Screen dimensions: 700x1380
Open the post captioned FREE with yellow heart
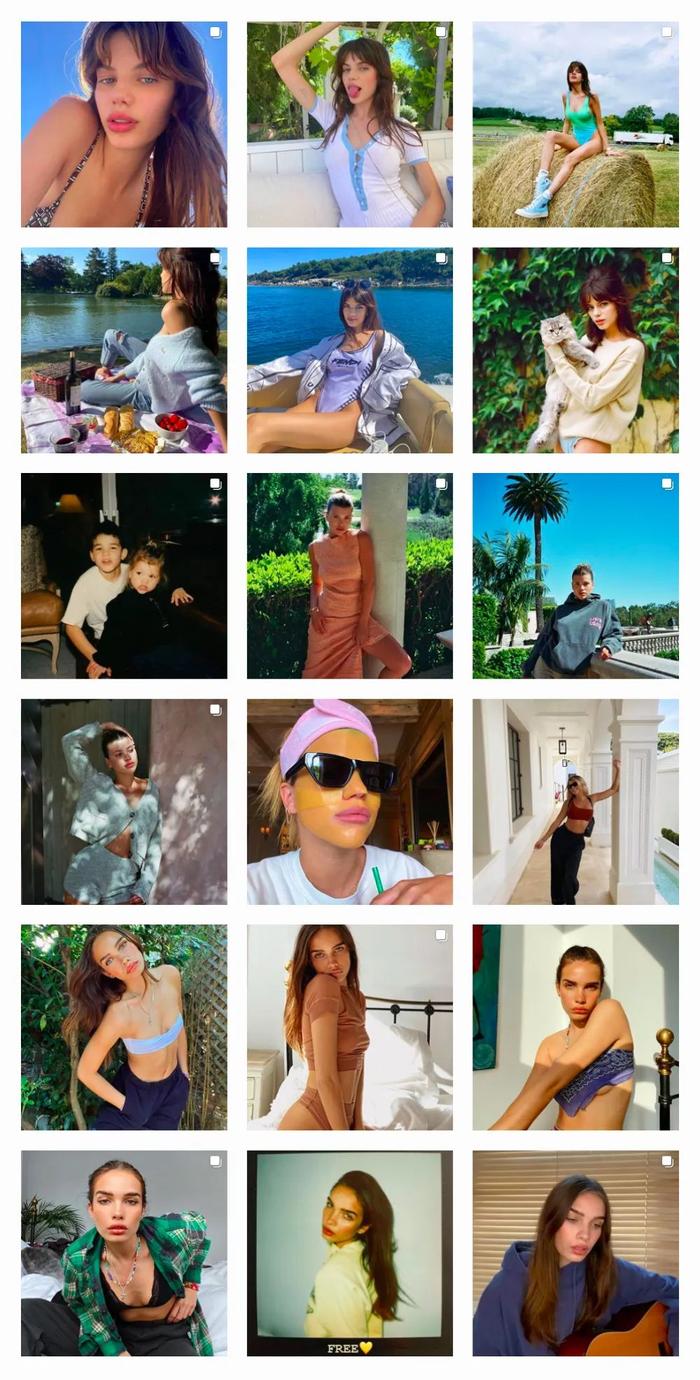[350, 1254]
